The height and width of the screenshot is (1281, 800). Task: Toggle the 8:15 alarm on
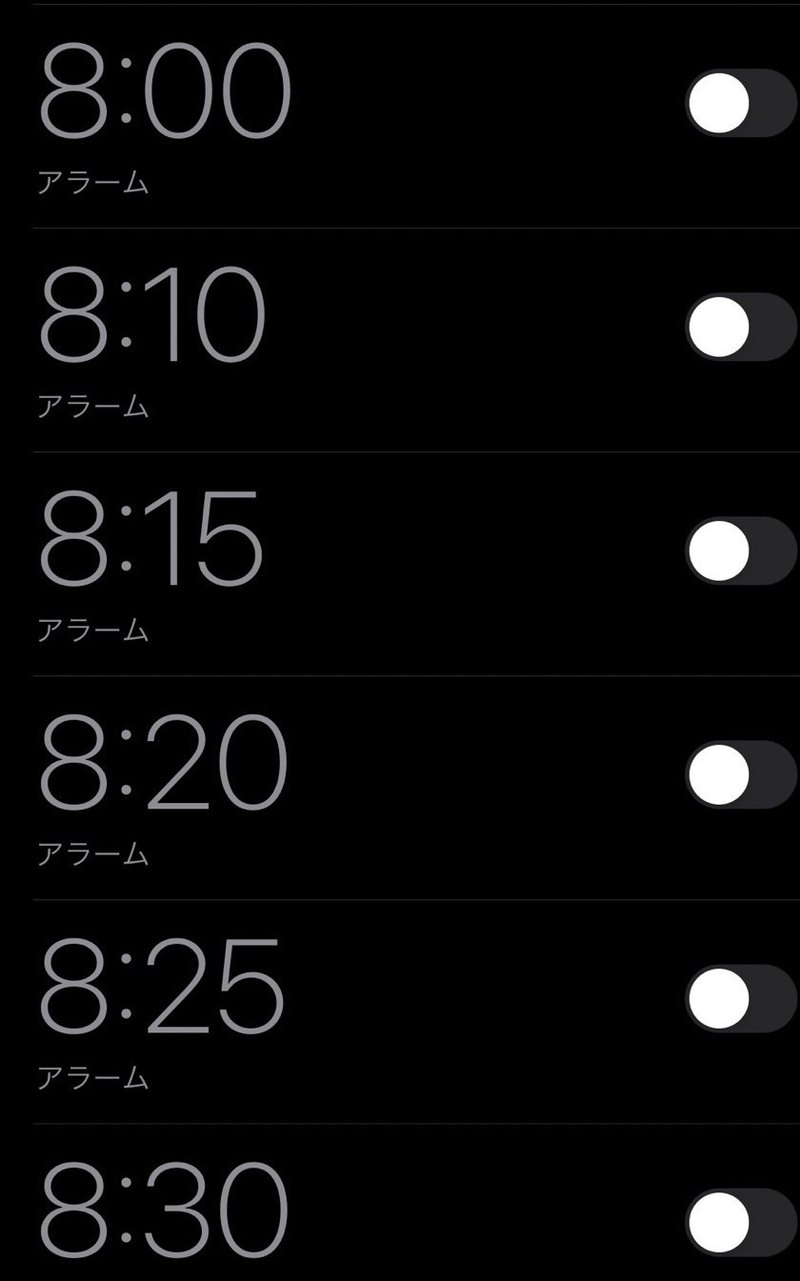[x=742, y=550]
